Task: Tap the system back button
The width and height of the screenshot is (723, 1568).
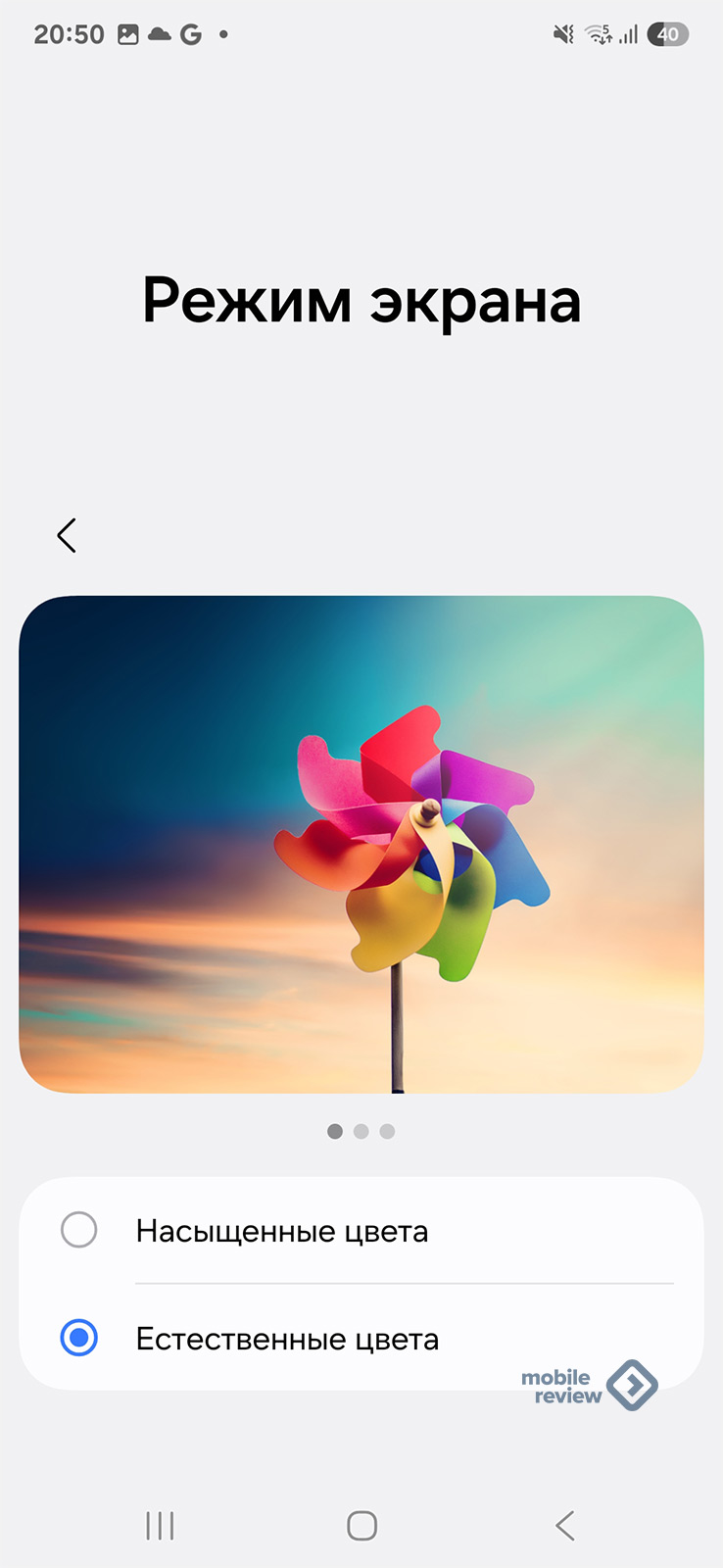Action: click(564, 1525)
